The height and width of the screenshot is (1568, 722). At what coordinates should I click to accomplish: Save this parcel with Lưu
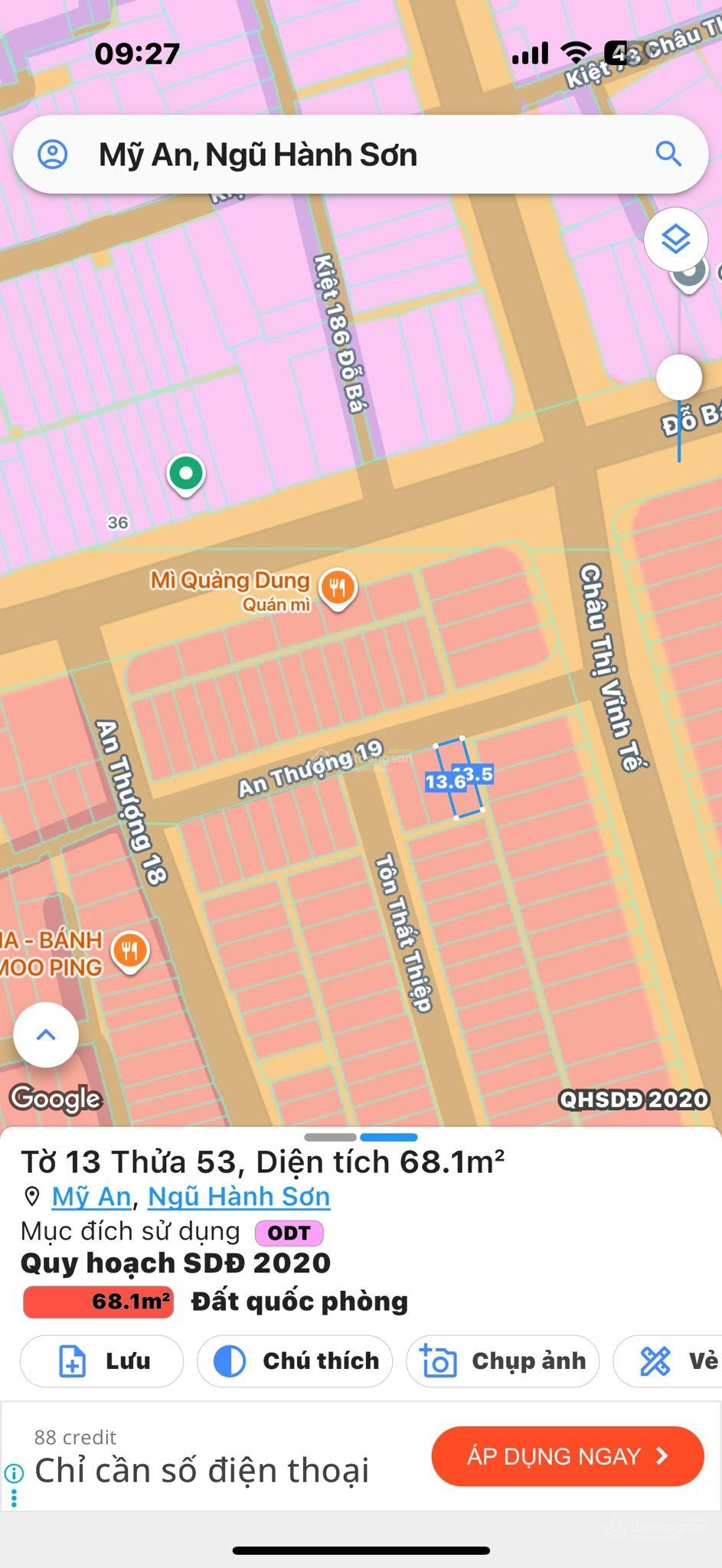click(102, 1361)
